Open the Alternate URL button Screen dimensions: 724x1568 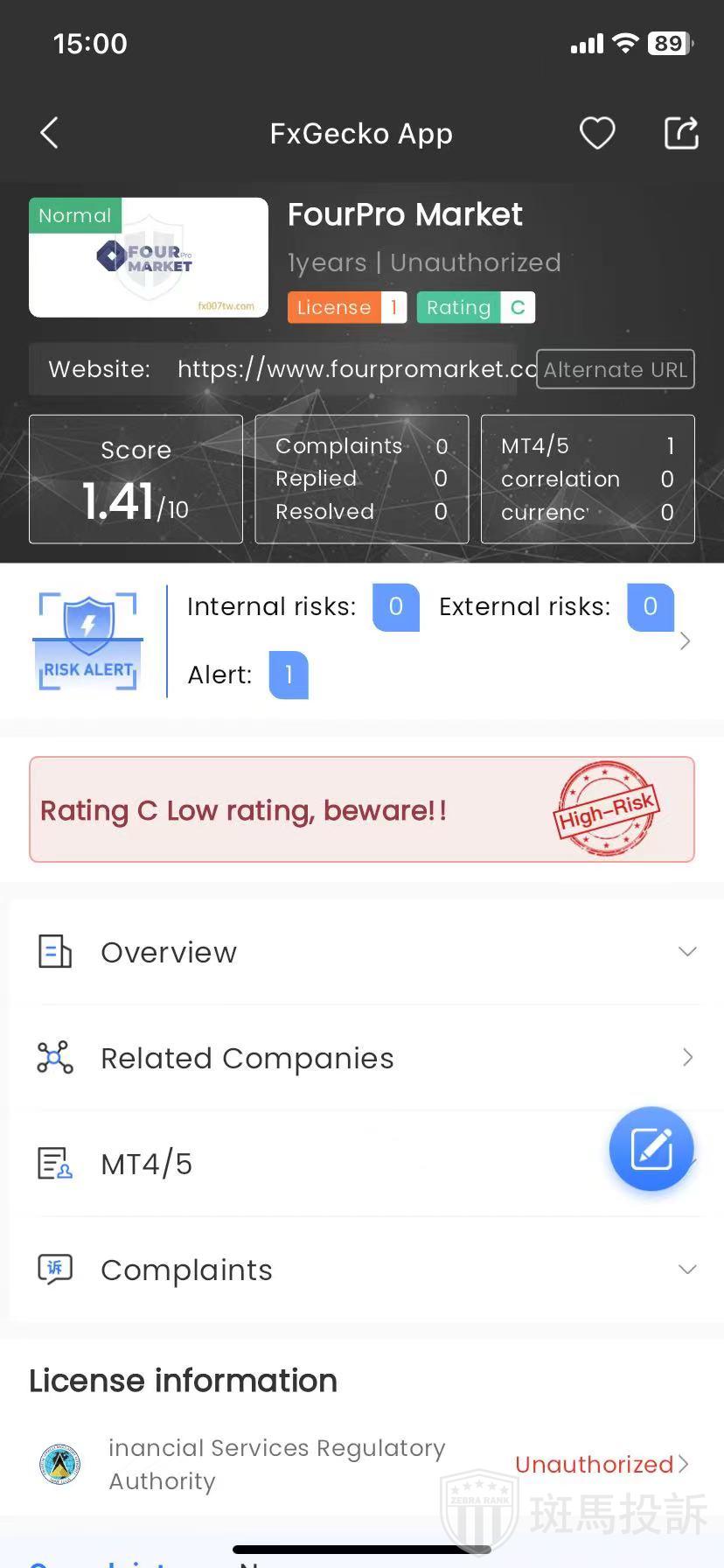(x=616, y=369)
